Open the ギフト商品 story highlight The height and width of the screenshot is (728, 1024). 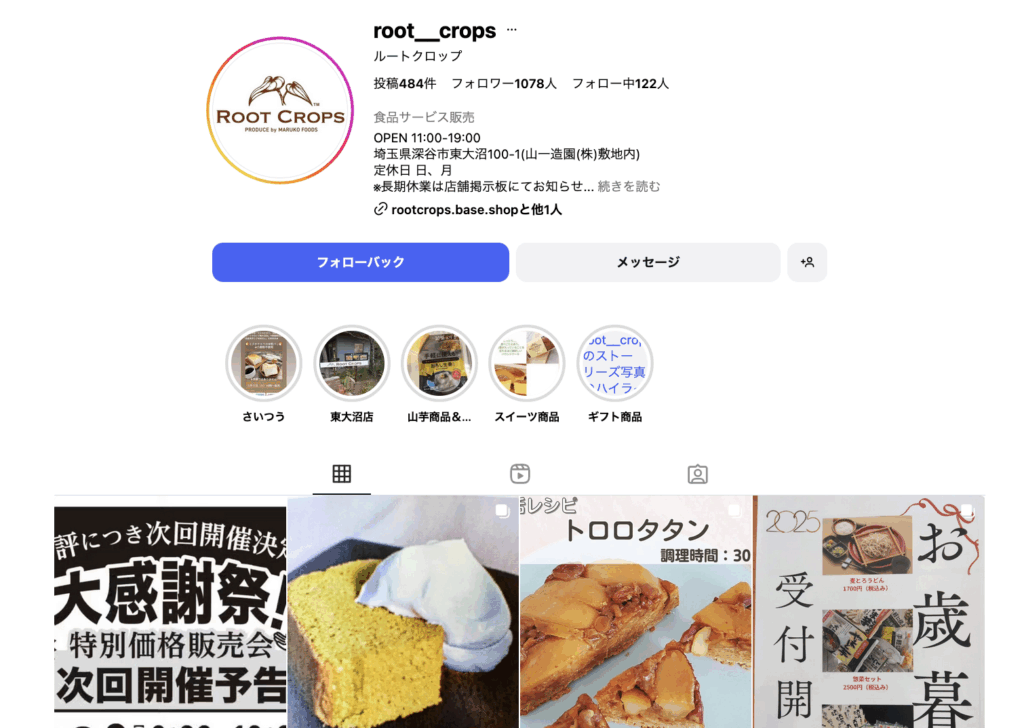tap(615, 363)
